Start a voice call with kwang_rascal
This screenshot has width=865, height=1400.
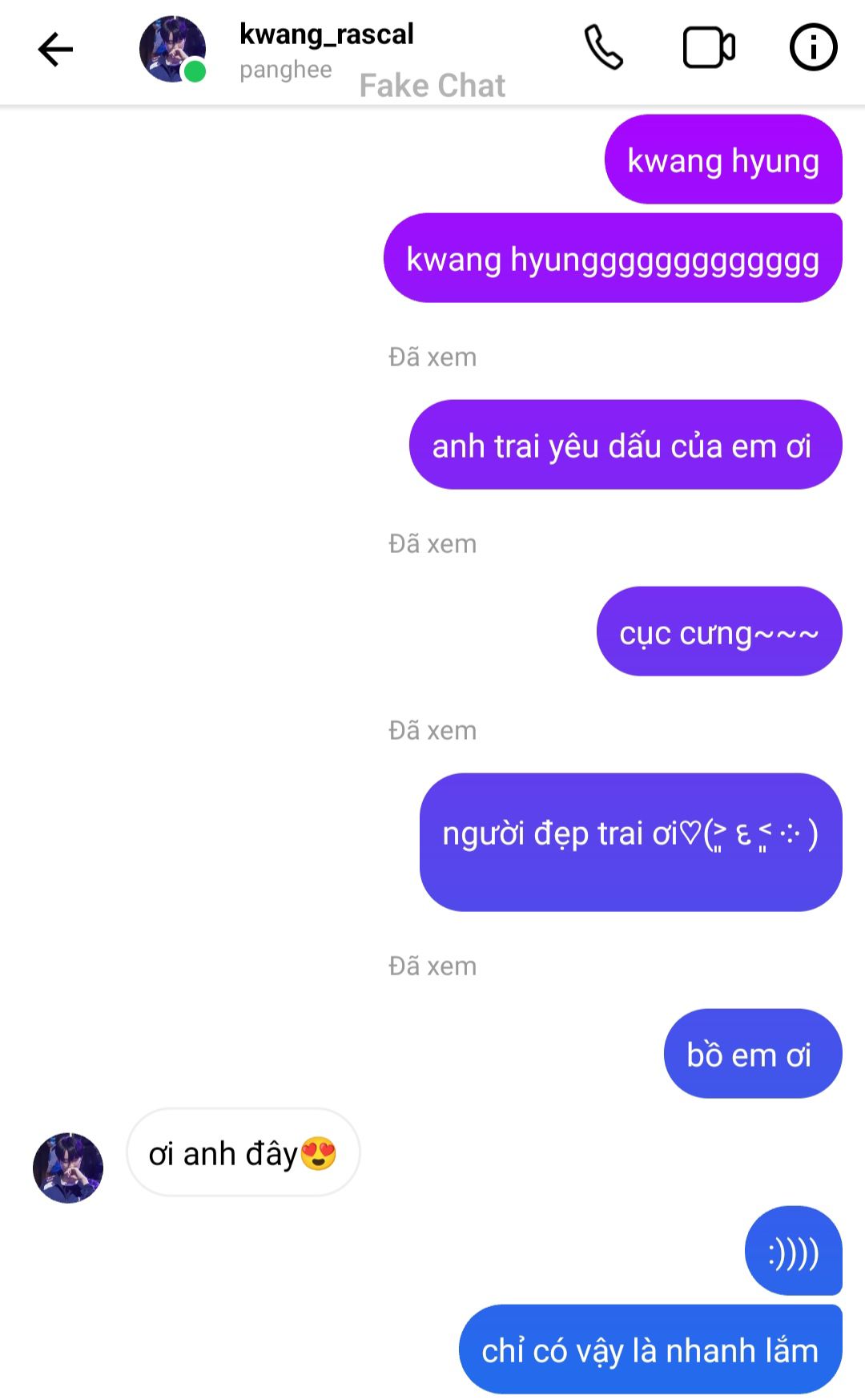click(x=603, y=48)
